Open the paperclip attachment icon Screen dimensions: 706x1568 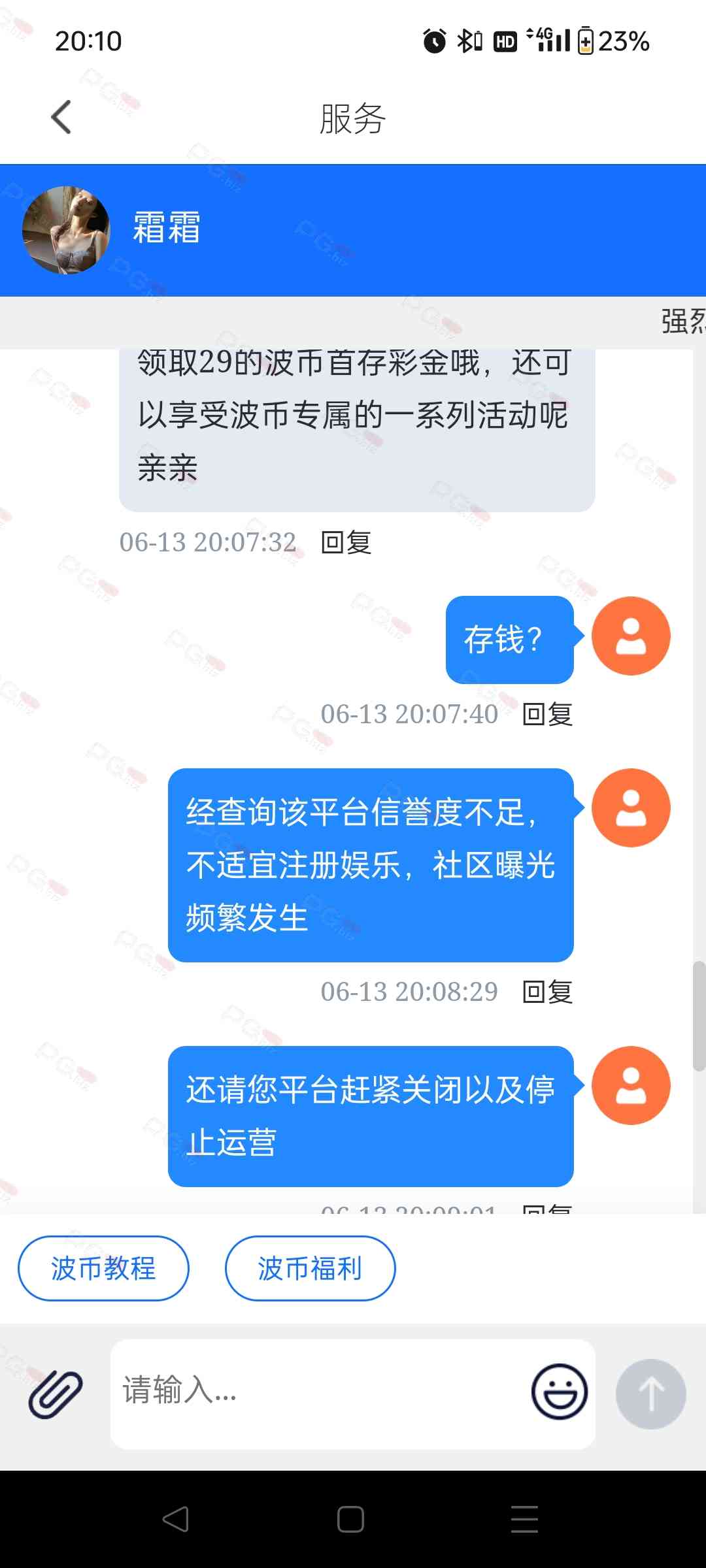(x=56, y=1394)
